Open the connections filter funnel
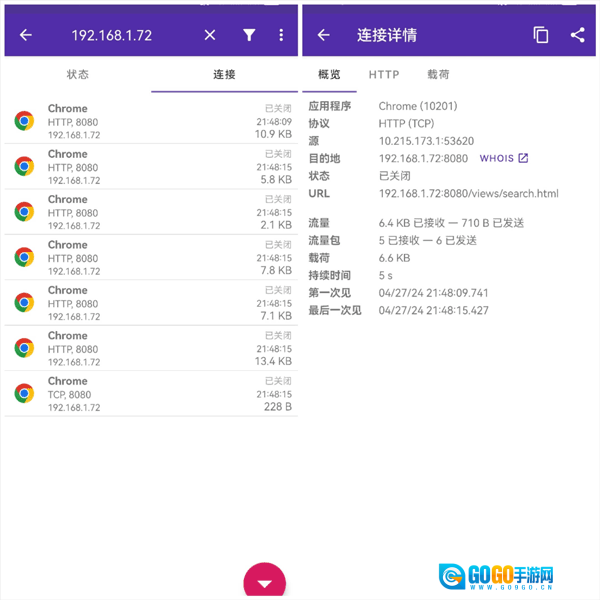600x600 pixels. [249, 35]
